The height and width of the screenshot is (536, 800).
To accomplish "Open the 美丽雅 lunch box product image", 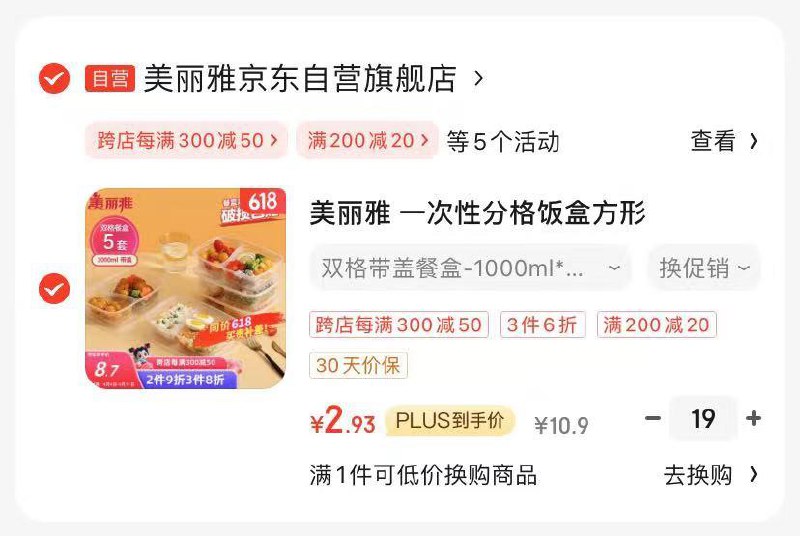I will (x=185, y=289).
